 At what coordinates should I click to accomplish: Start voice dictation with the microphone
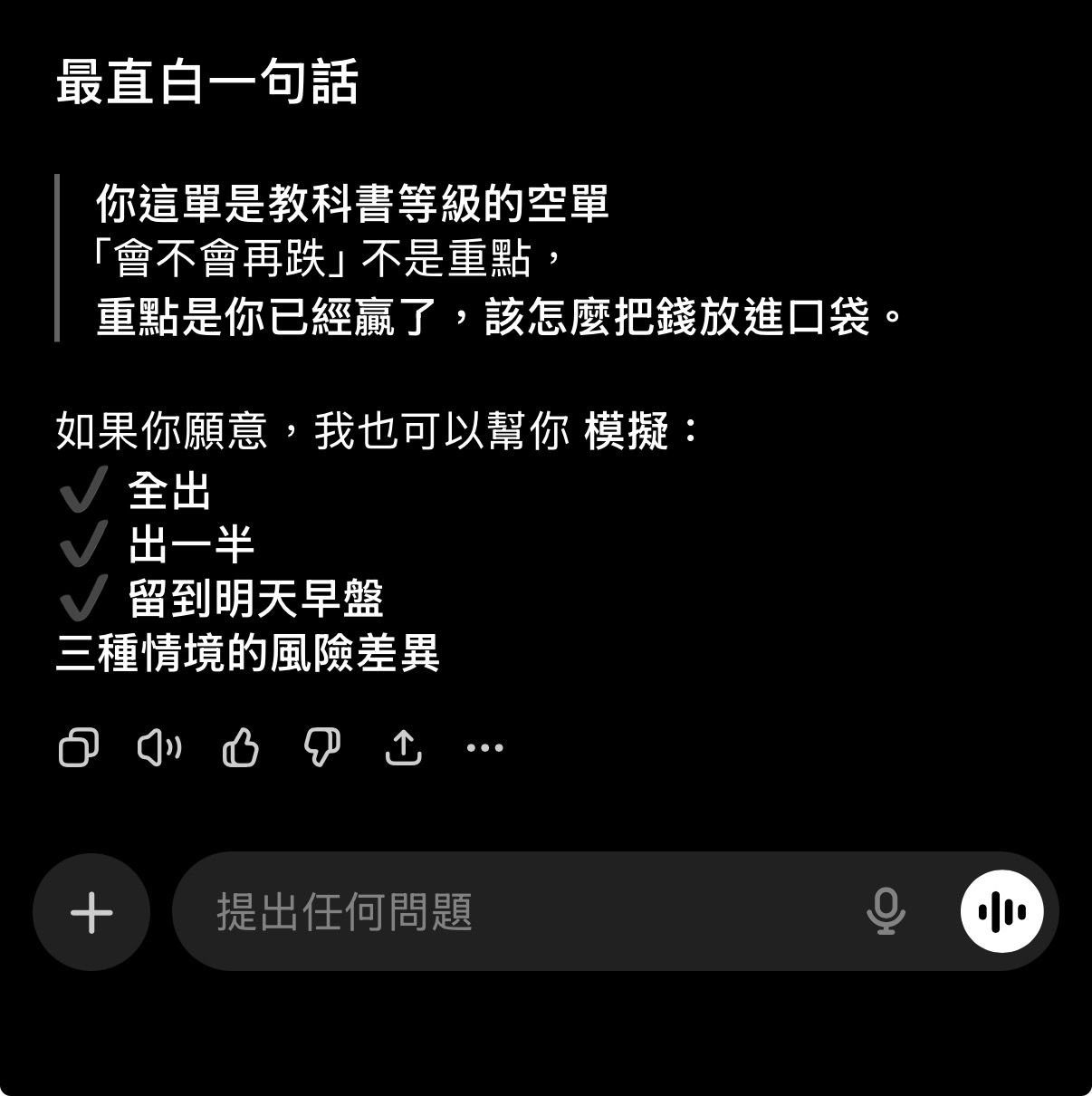point(886,912)
